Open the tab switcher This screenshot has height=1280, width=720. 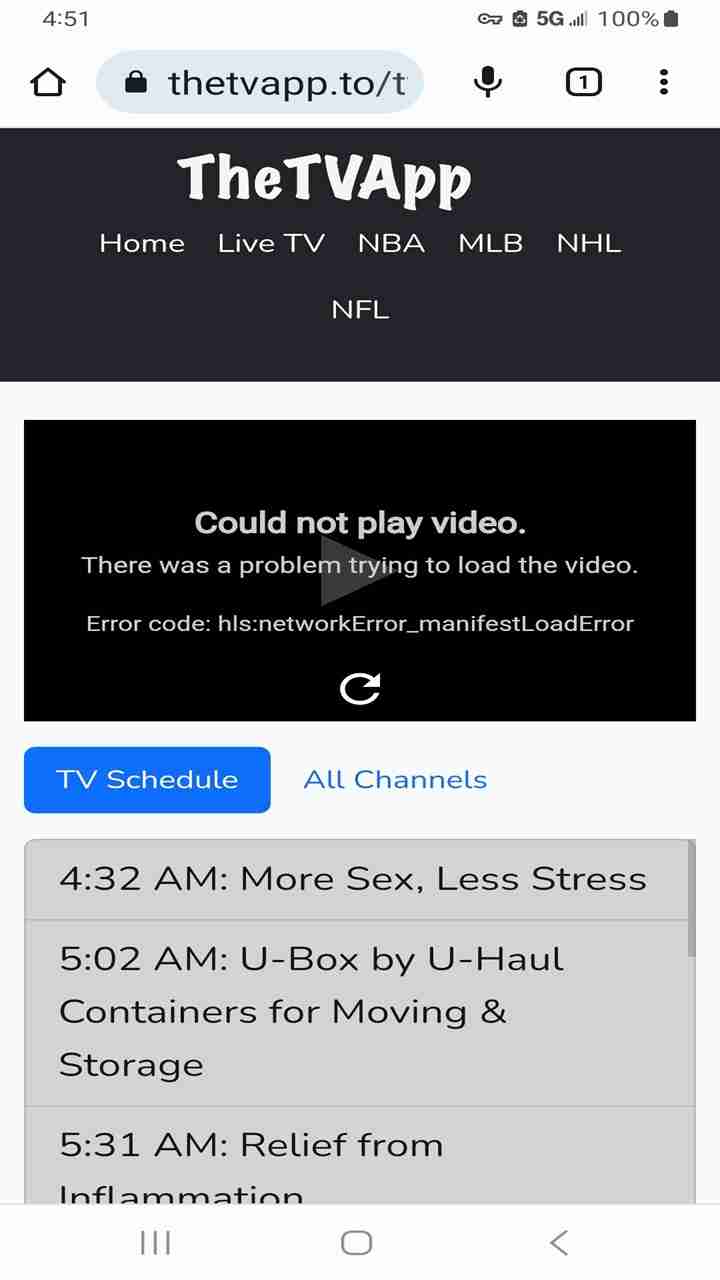pyautogui.click(x=584, y=82)
